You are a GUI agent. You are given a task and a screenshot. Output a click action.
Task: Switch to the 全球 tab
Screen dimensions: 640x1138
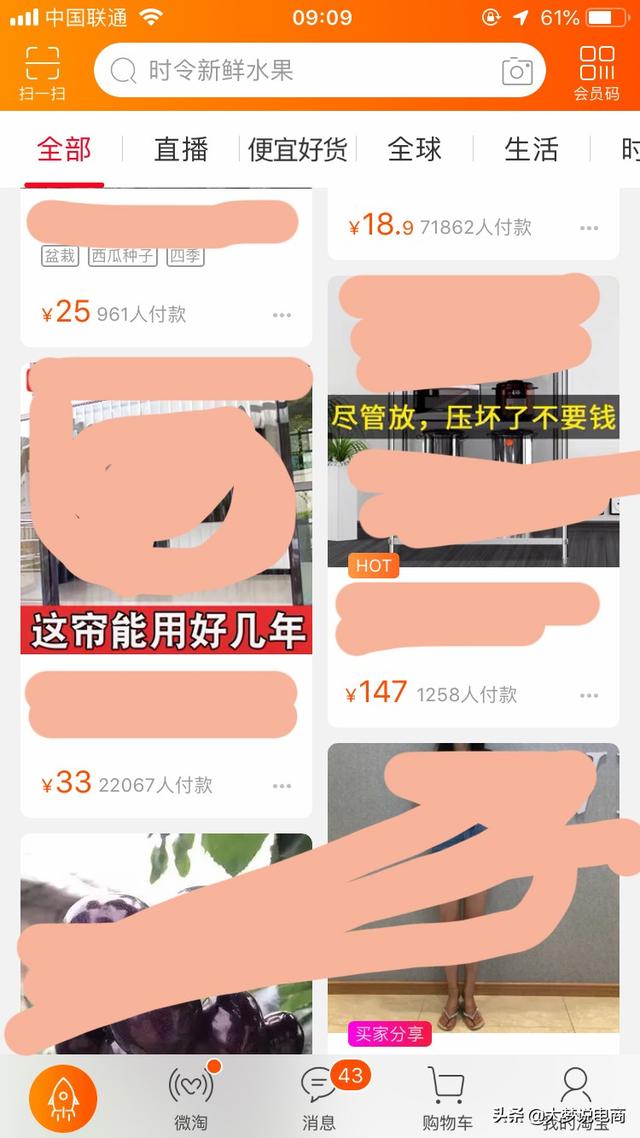pyautogui.click(x=414, y=150)
